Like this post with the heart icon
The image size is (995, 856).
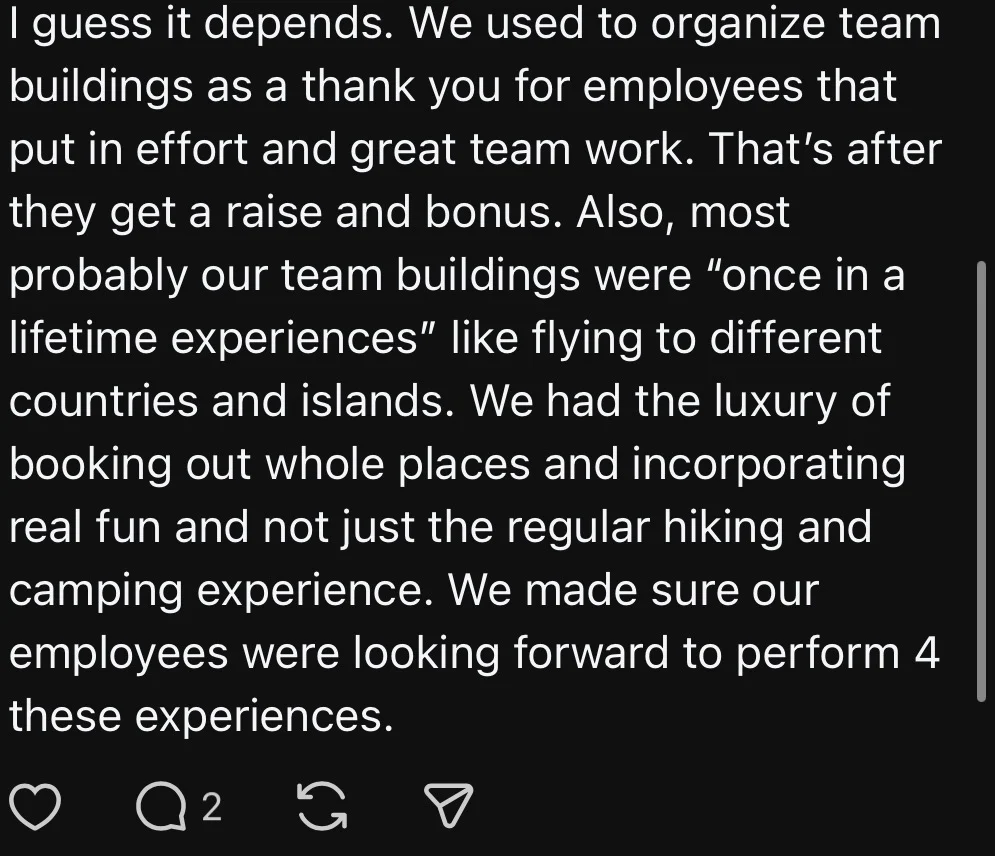click(x=35, y=808)
